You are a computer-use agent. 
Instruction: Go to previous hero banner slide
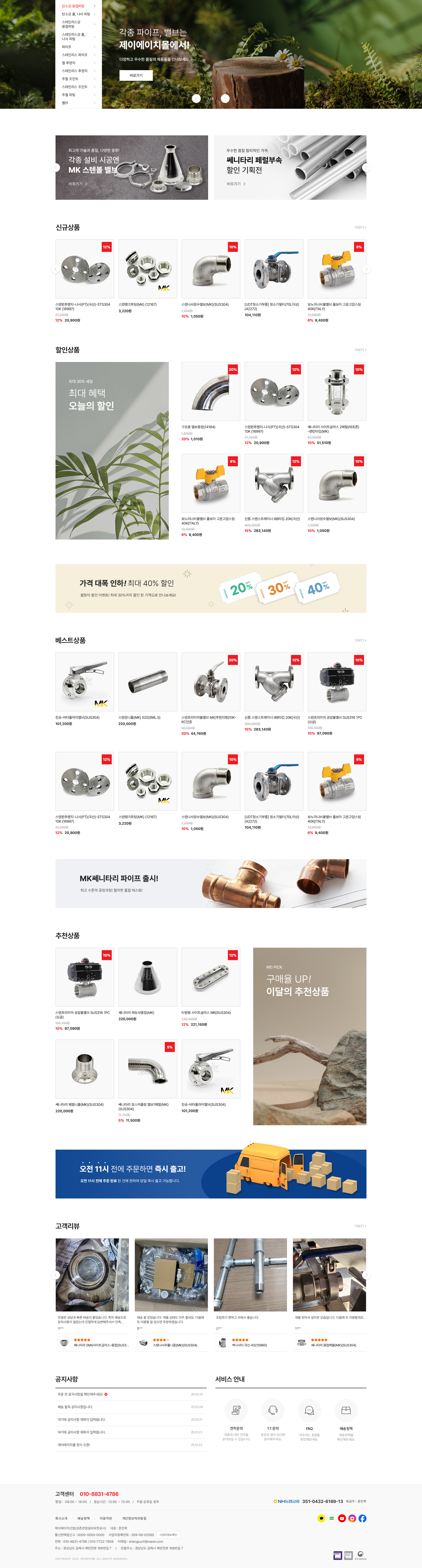[196, 98]
